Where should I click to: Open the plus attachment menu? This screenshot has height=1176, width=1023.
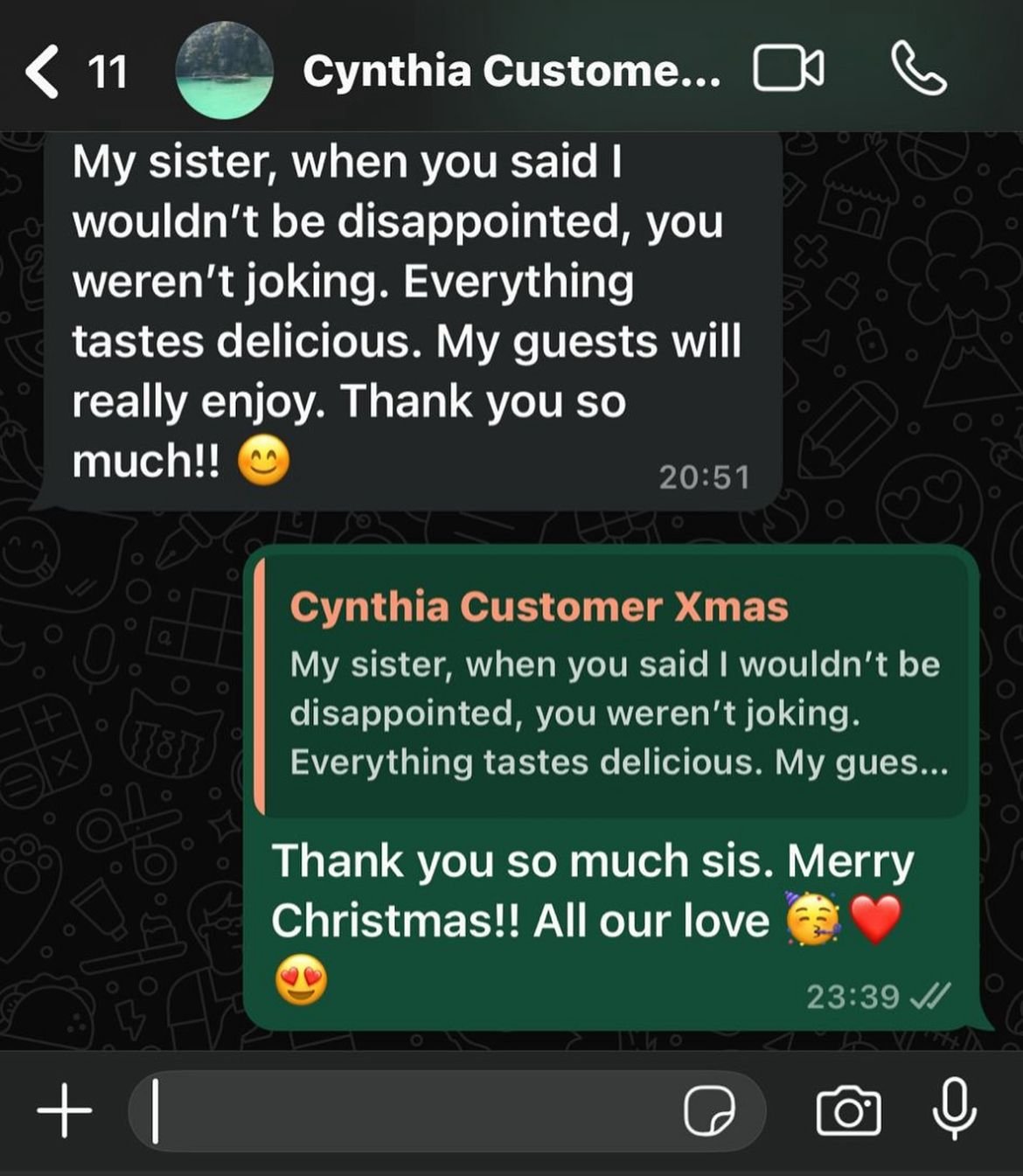[x=64, y=1111]
